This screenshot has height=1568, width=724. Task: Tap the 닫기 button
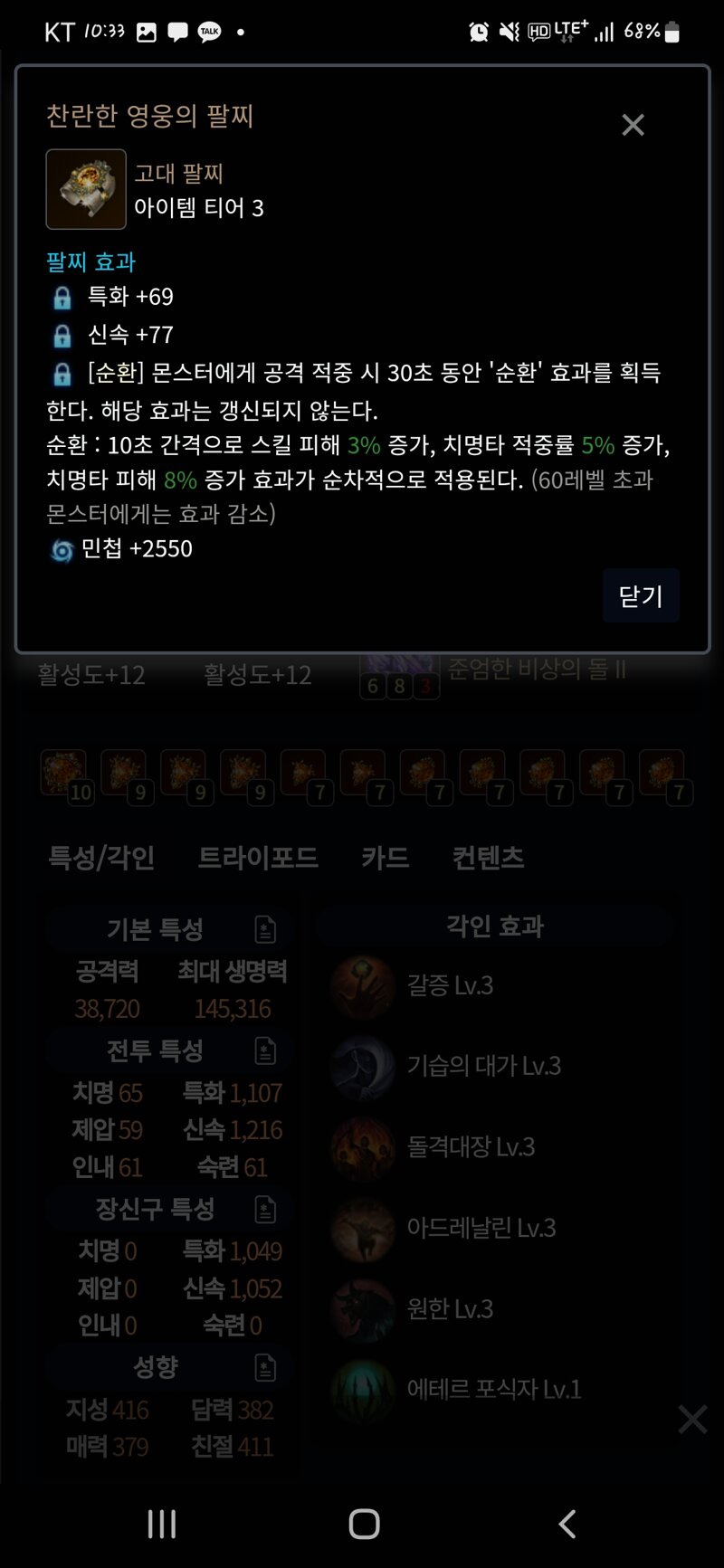(641, 596)
